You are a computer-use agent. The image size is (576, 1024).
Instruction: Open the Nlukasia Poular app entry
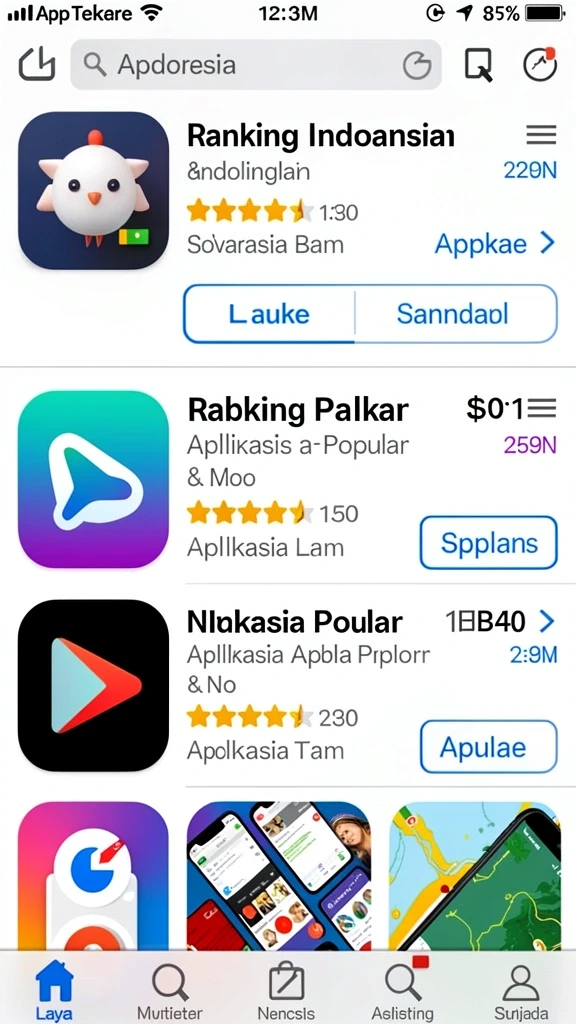[x=295, y=623]
